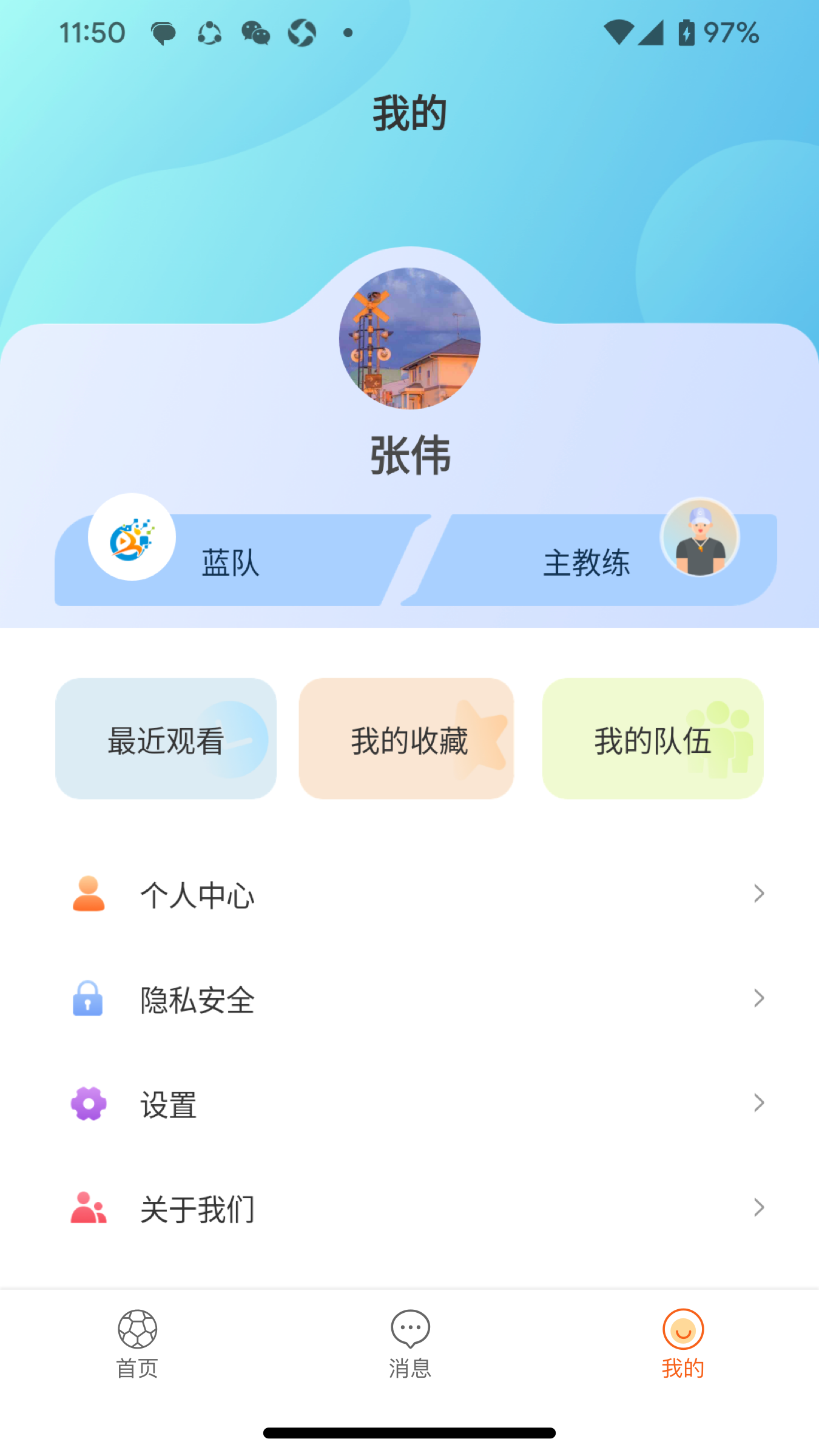Open the 最近观看 card
This screenshot has width=819, height=1456.
pyautogui.click(x=166, y=738)
